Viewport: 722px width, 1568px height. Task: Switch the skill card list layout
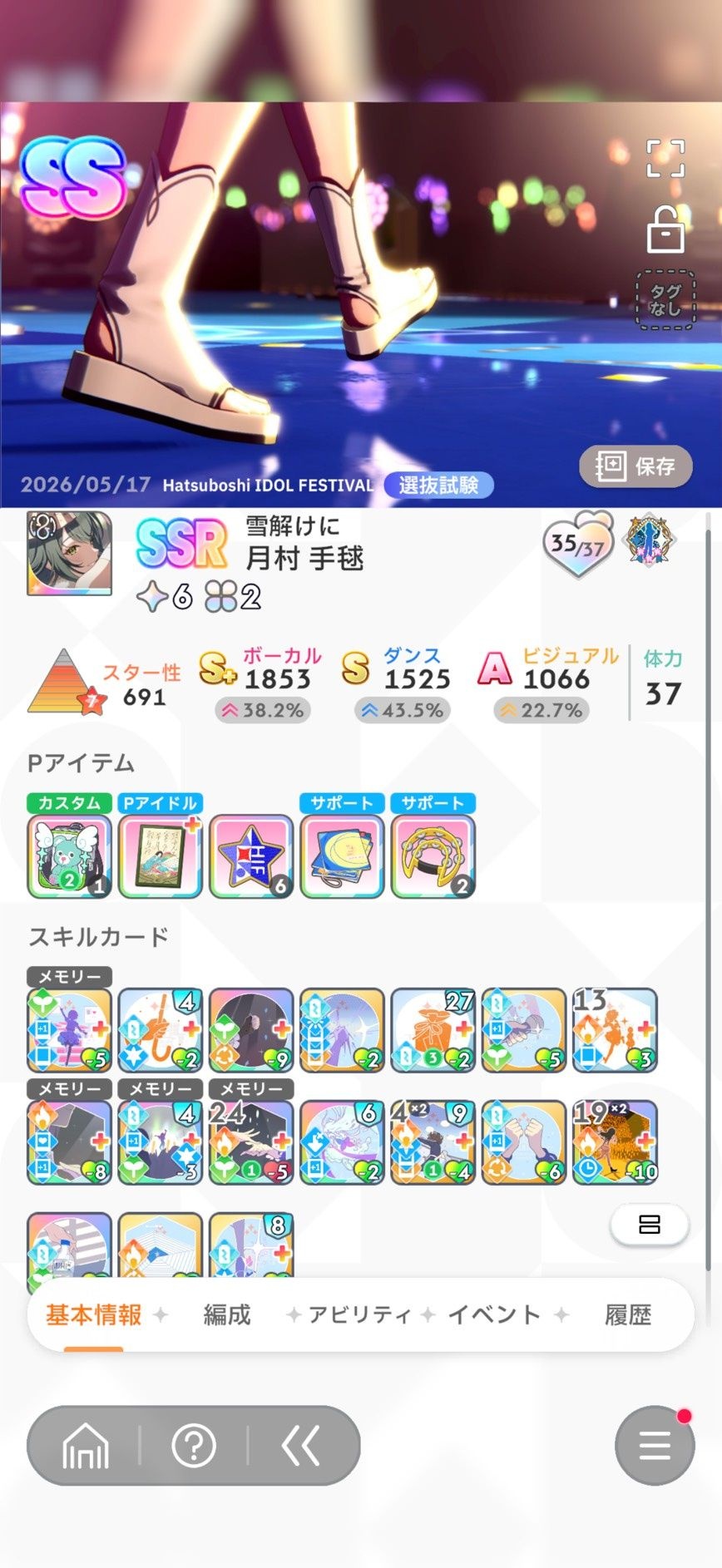(650, 1224)
